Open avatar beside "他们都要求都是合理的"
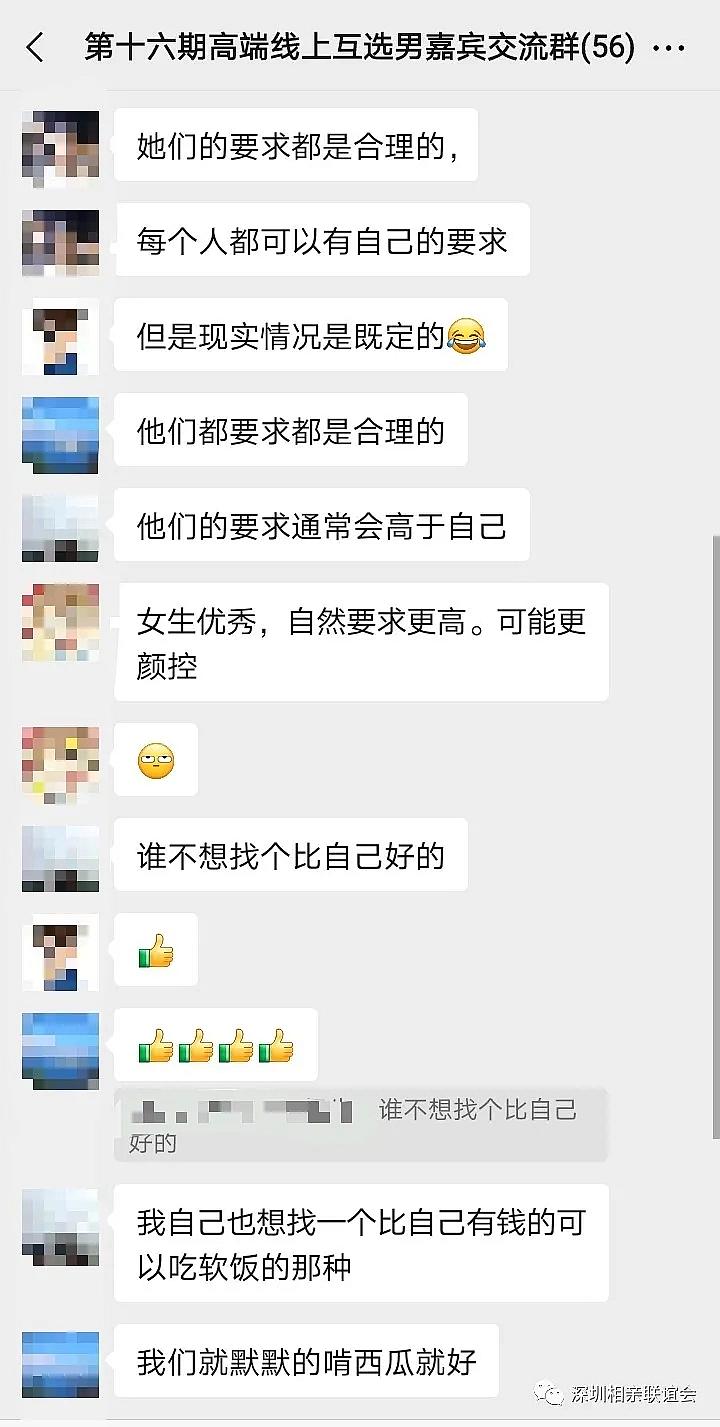The height and width of the screenshot is (1427, 720). pyautogui.click(x=60, y=433)
